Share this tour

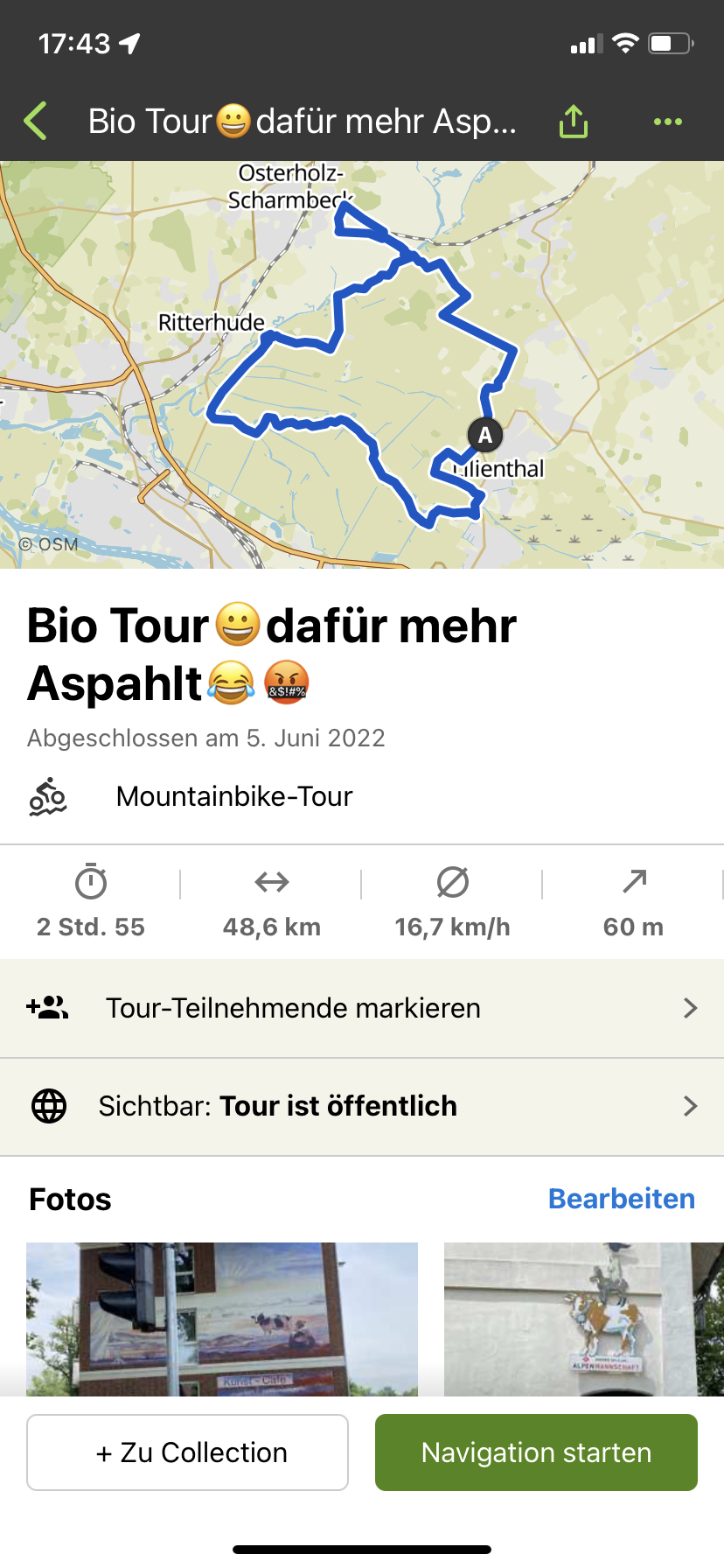coord(574,122)
